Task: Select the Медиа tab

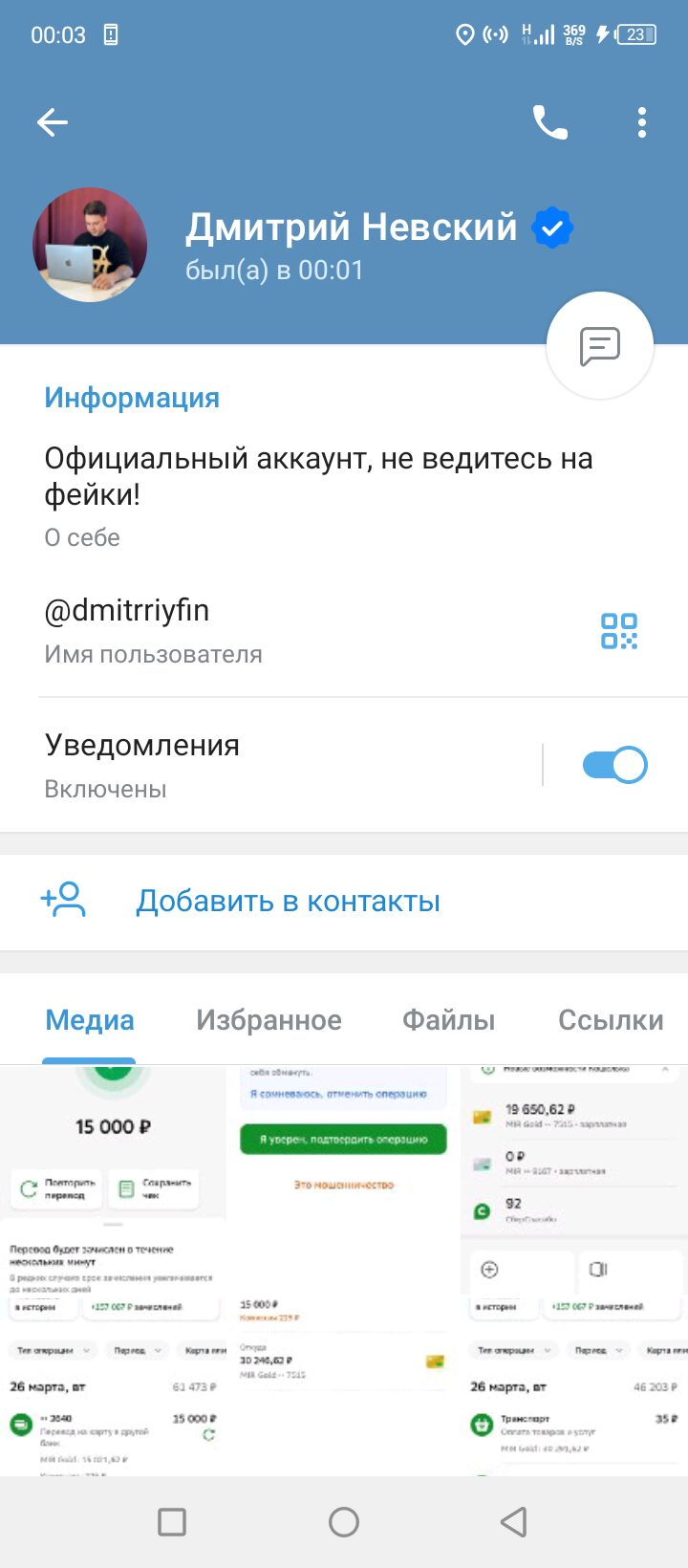Action: click(90, 1020)
